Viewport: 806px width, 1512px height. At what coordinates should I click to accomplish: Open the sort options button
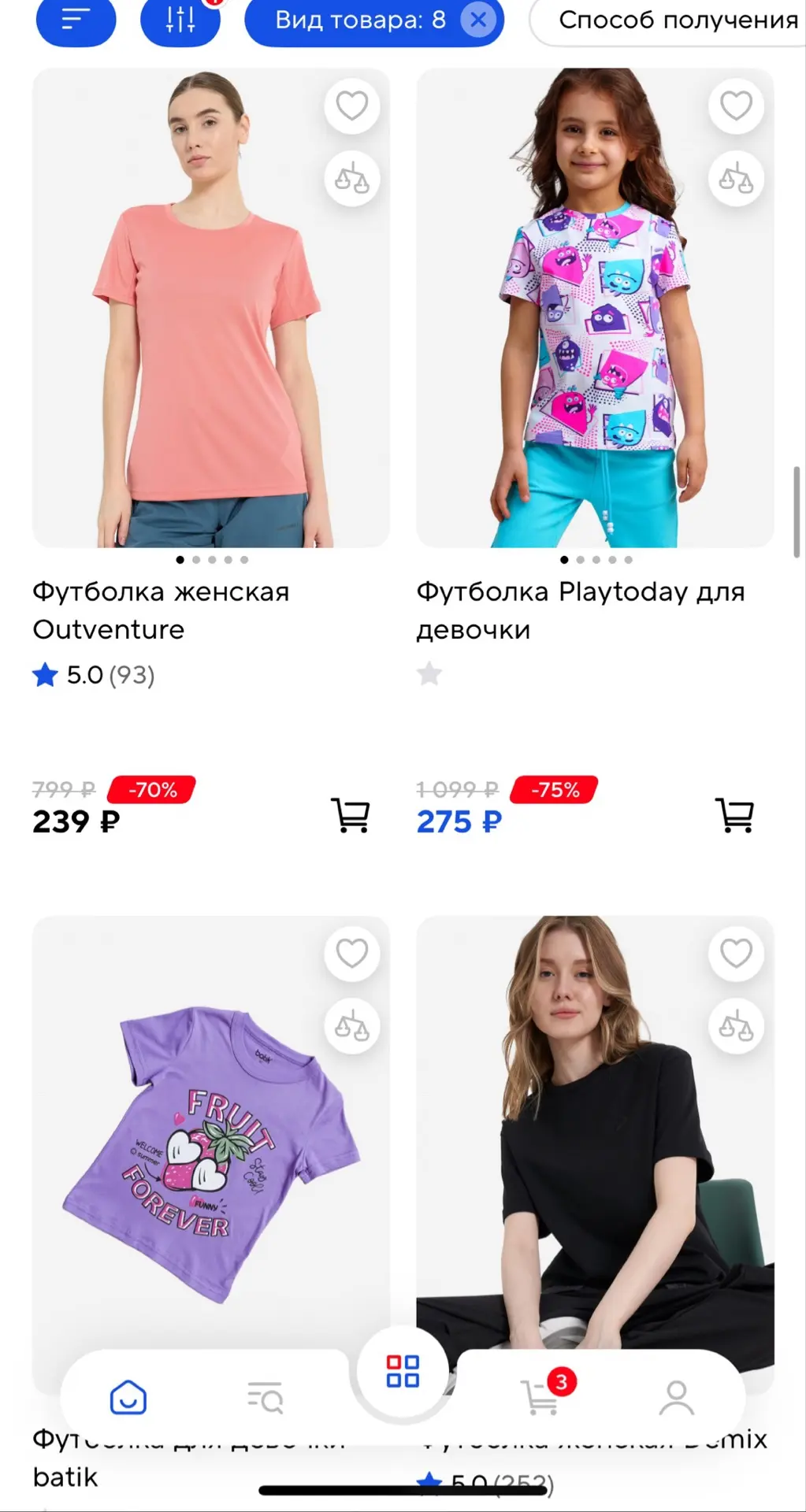pyautogui.click(x=76, y=19)
